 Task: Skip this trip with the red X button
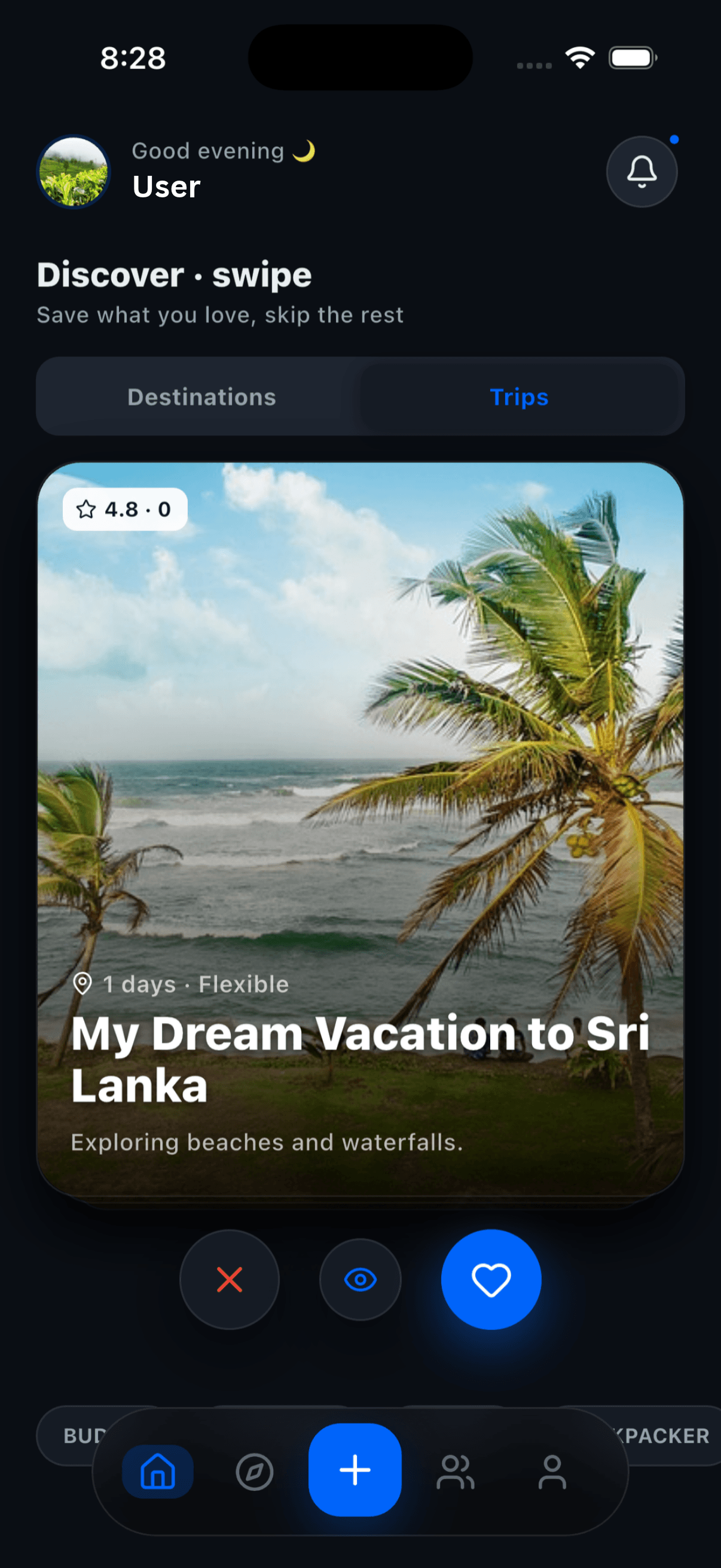(230, 1280)
